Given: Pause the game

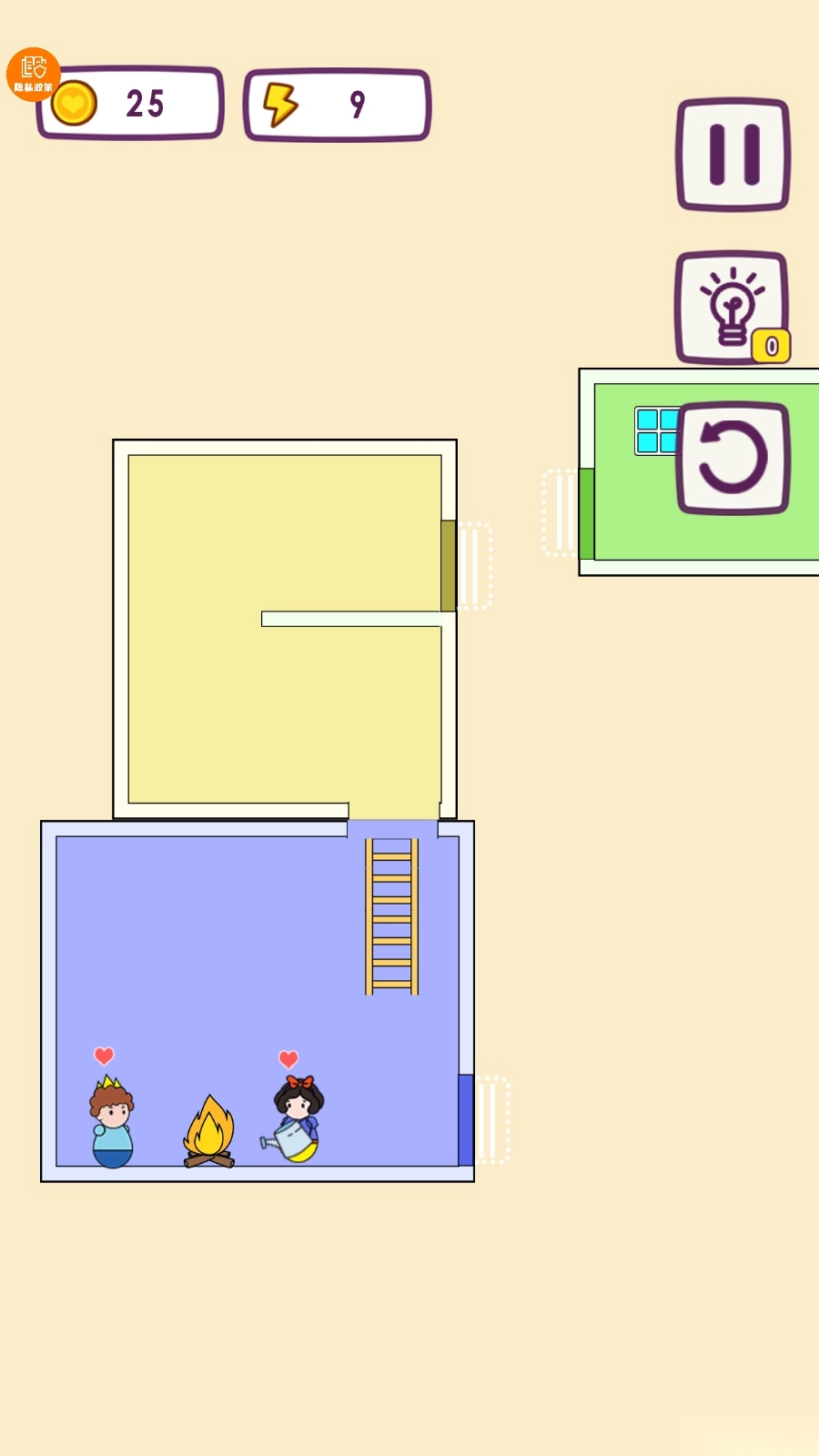Looking at the screenshot, I should tap(733, 155).
